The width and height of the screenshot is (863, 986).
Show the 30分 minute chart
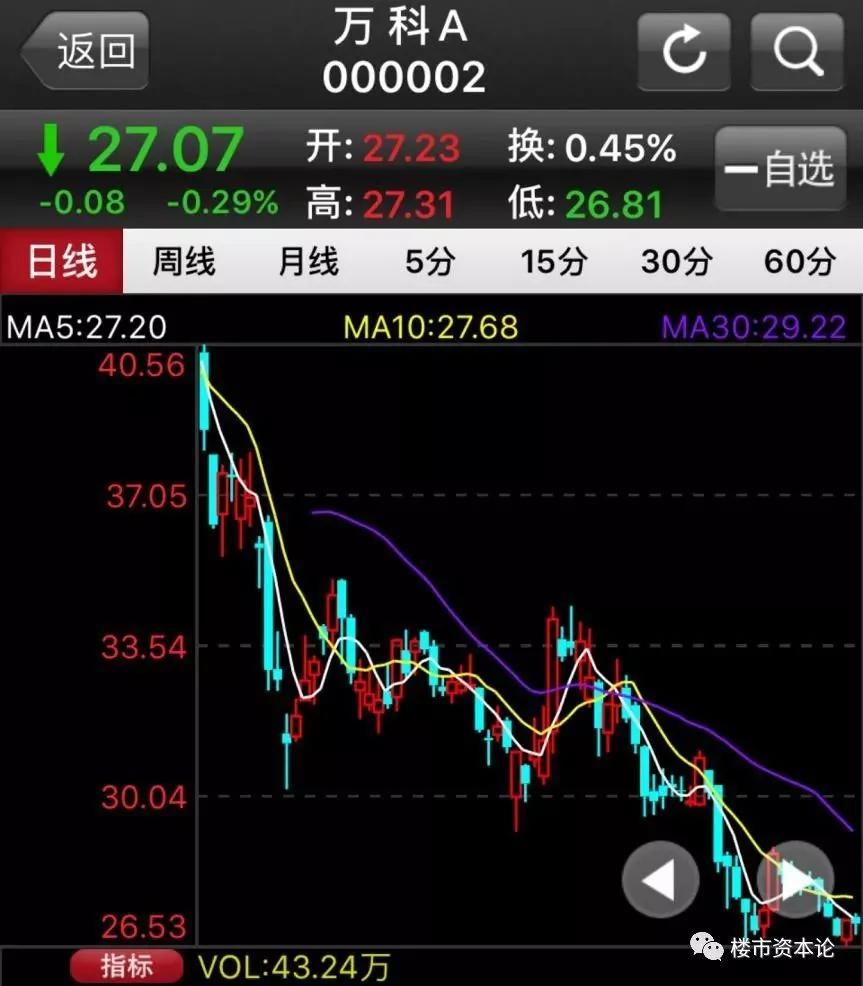coord(677,261)
